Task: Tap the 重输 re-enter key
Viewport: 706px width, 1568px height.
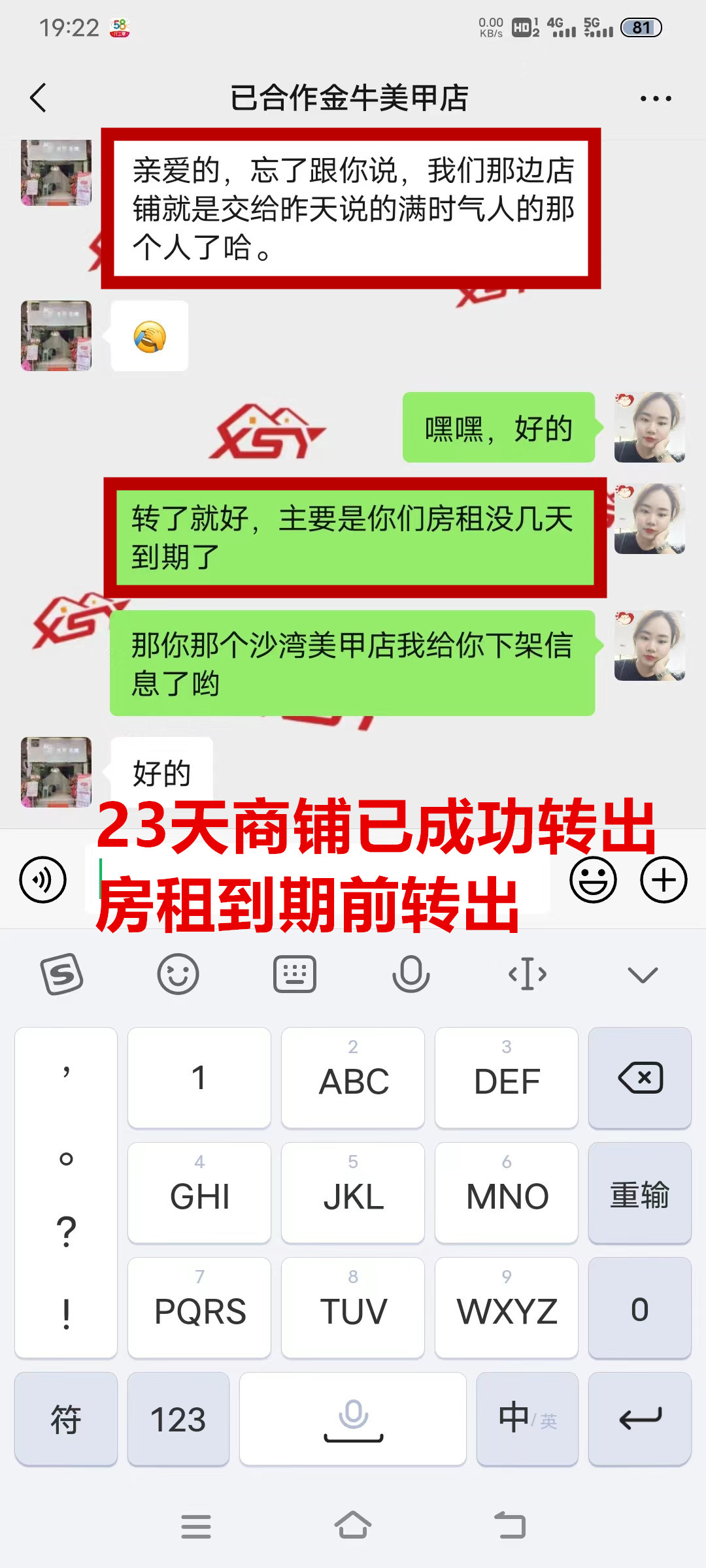Action: (x=639, y=1194)
